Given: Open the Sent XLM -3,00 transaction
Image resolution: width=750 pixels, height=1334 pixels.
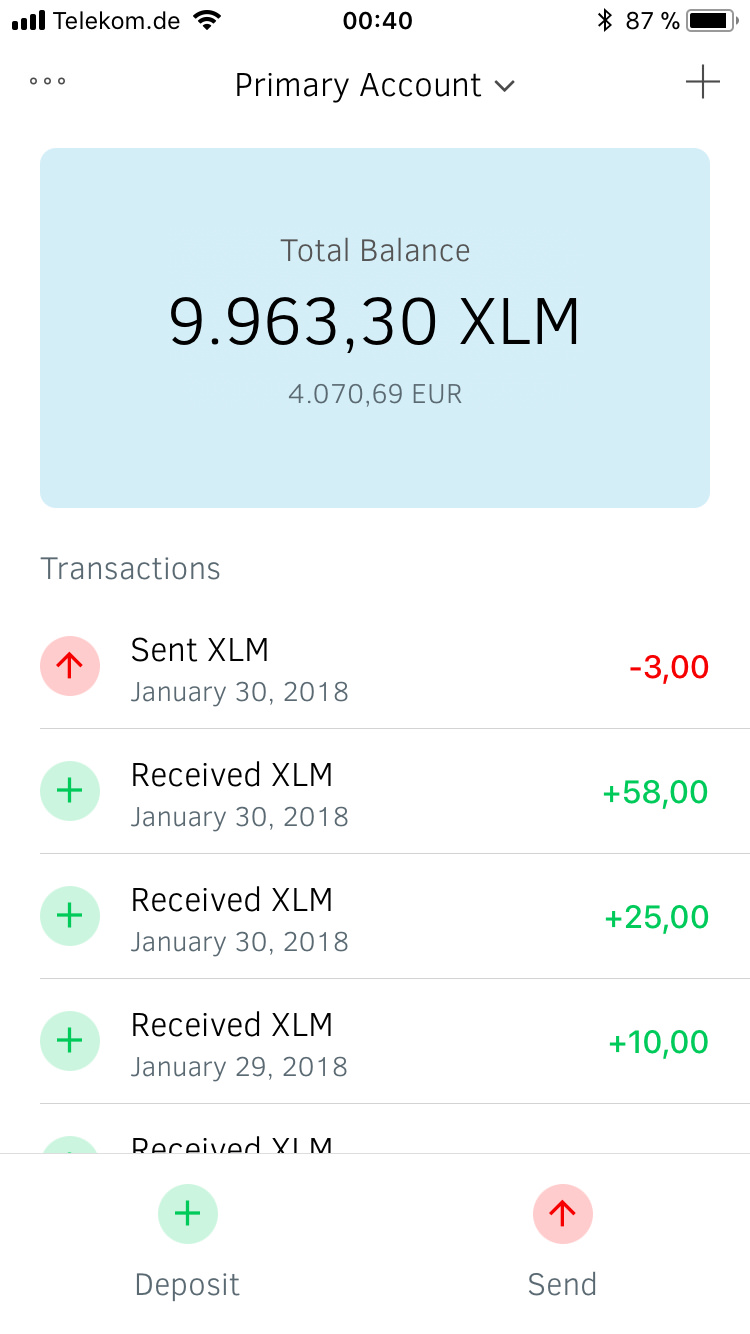Looking at the screenshot, I should [375, 667].
